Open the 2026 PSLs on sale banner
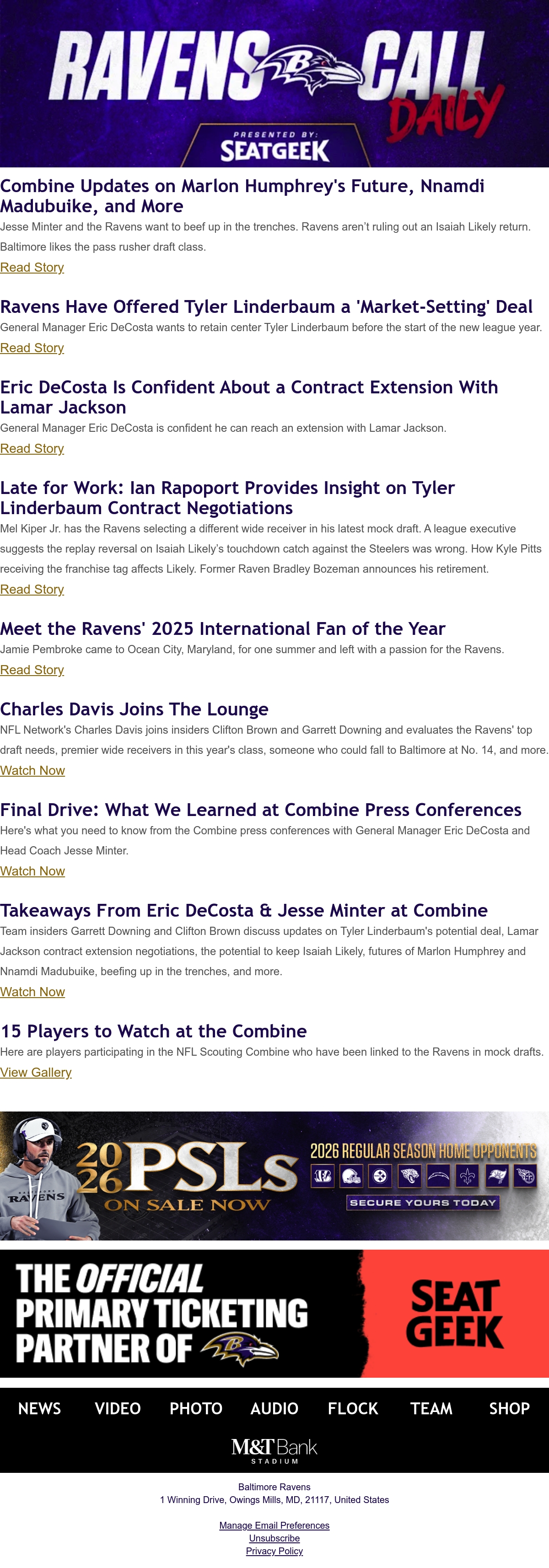This screenshot has height=1568, width=549. [x=274, y=1176]
